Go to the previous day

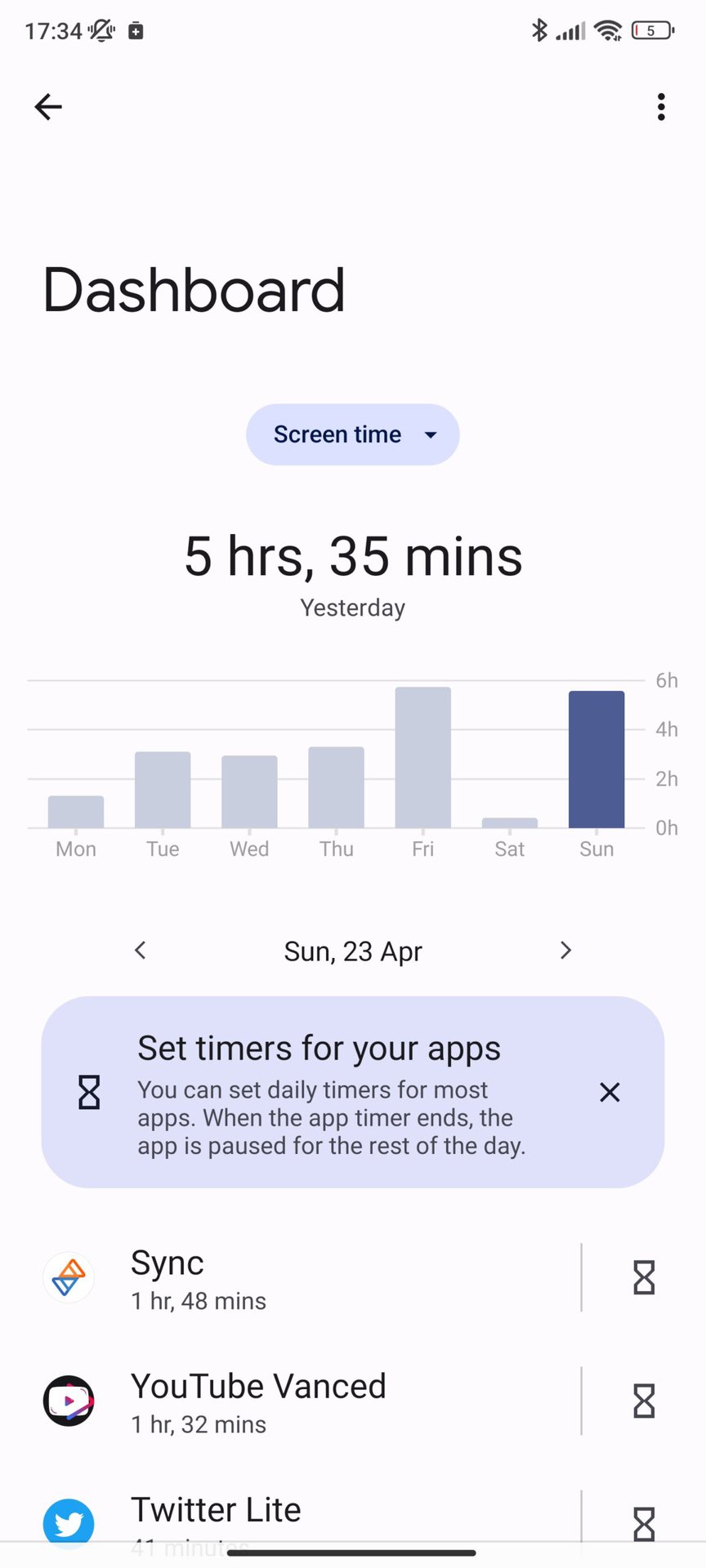click(x=141, y=951)
